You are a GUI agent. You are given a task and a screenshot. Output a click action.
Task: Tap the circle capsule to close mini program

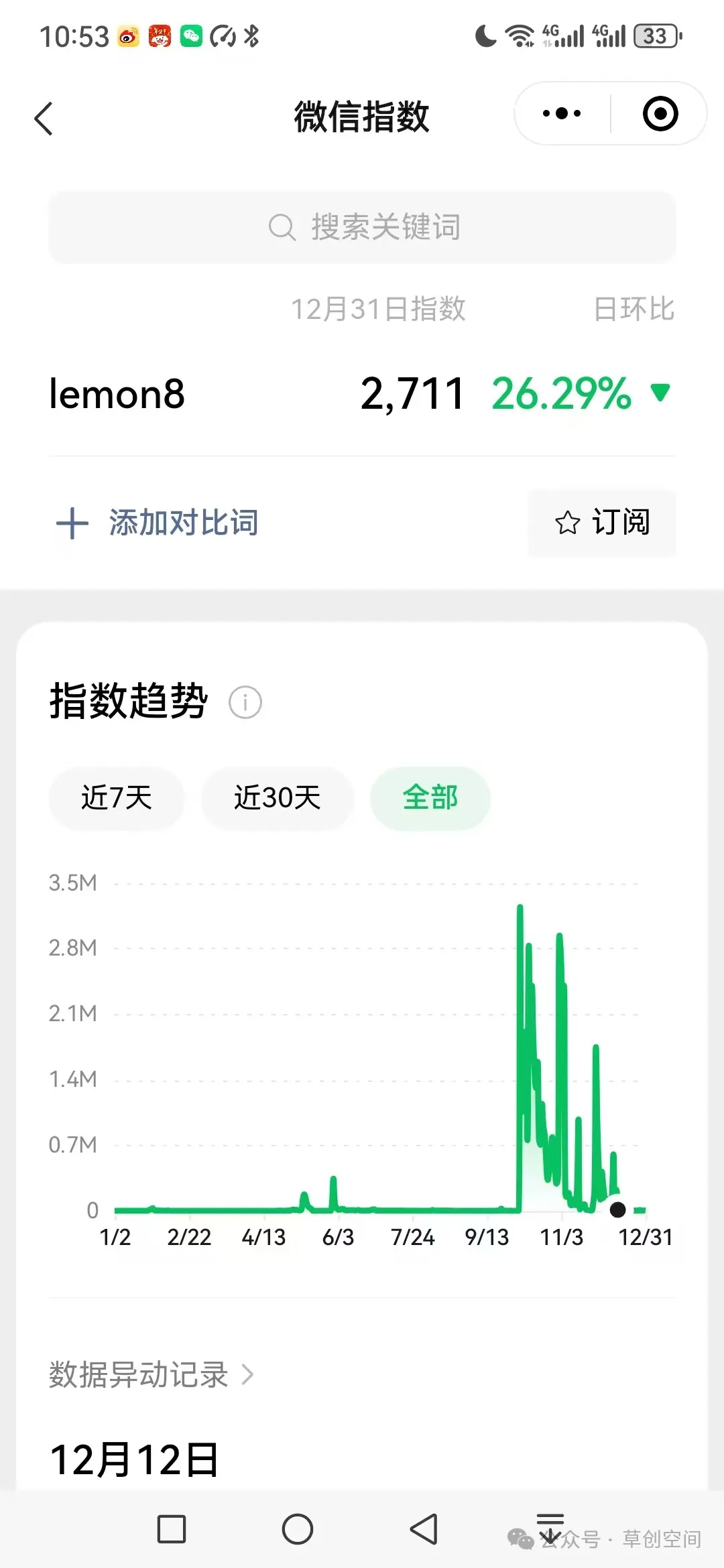(x=660, y=114)
